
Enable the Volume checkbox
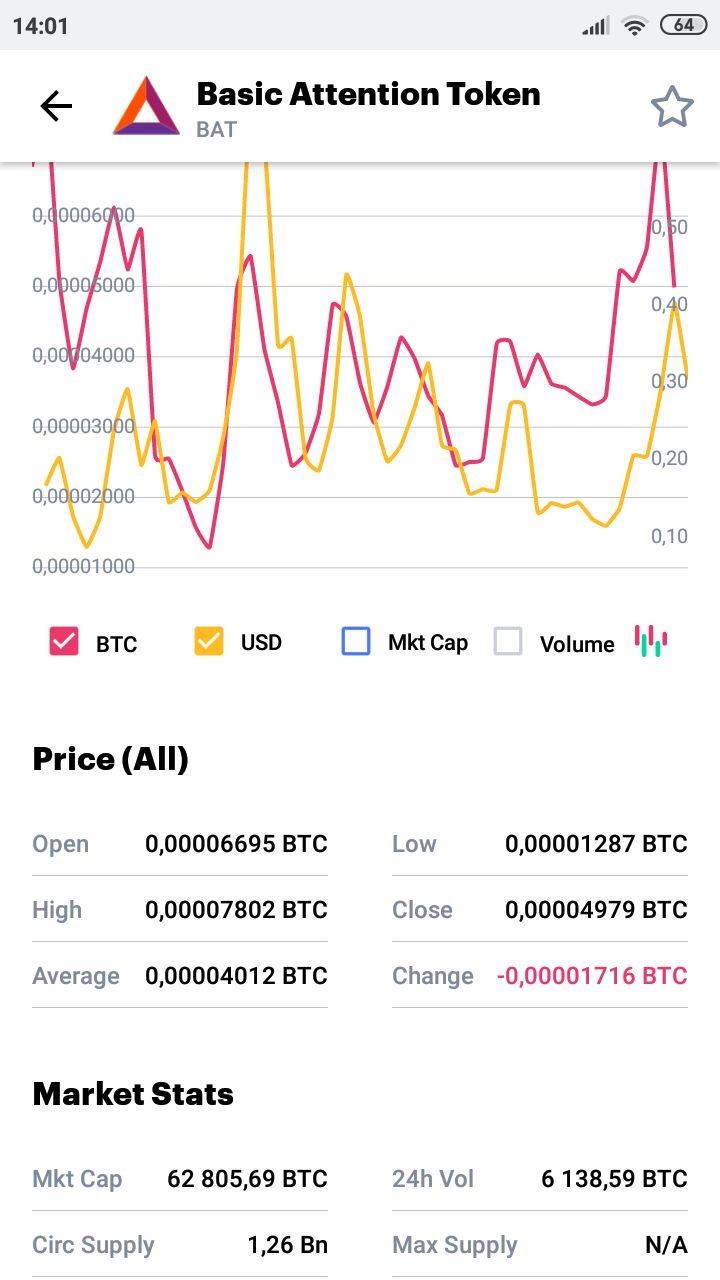509,641
